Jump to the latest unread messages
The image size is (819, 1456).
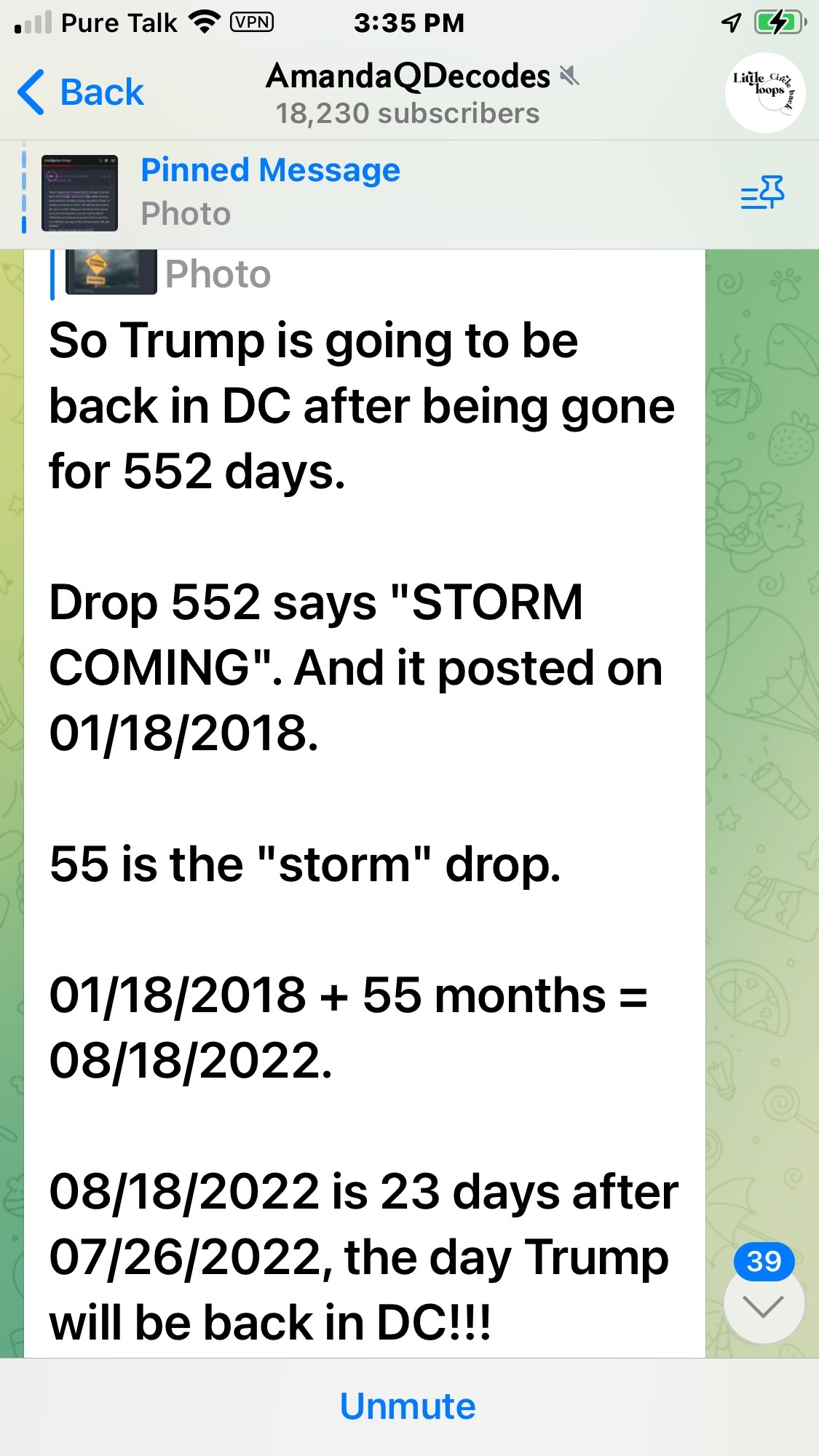764,1305
